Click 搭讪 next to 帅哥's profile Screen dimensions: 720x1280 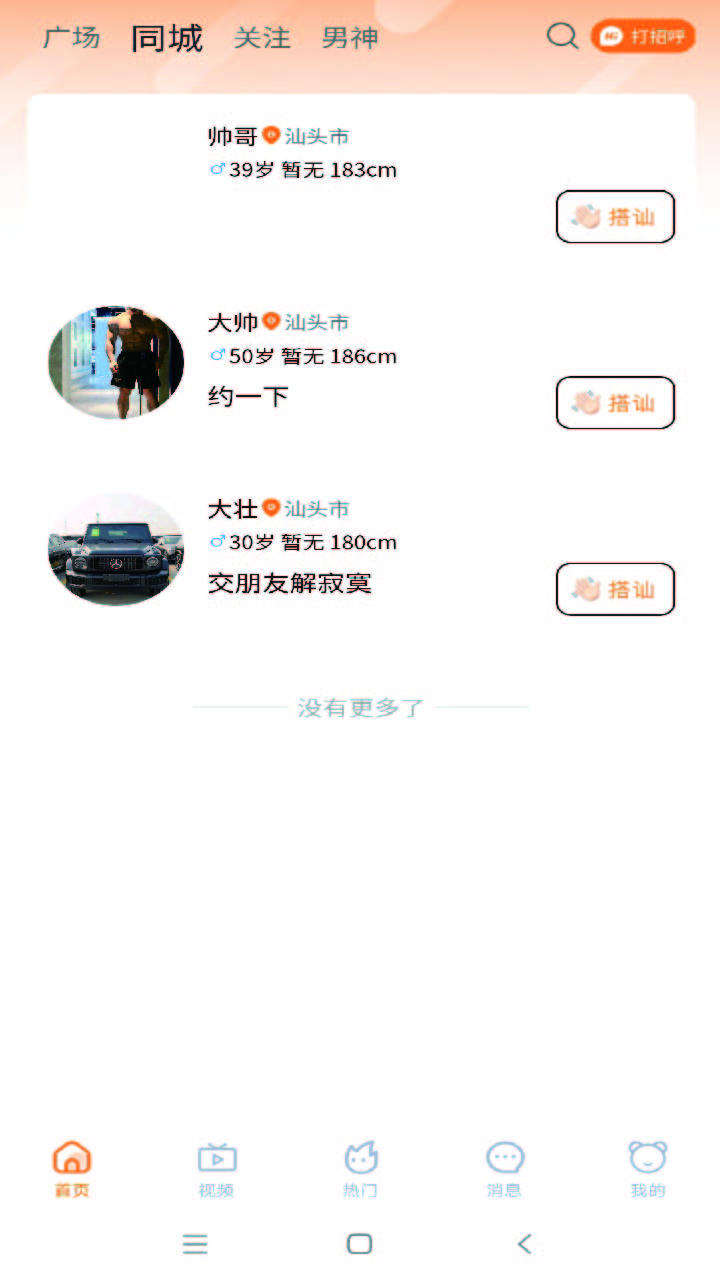tap(615, 216)
